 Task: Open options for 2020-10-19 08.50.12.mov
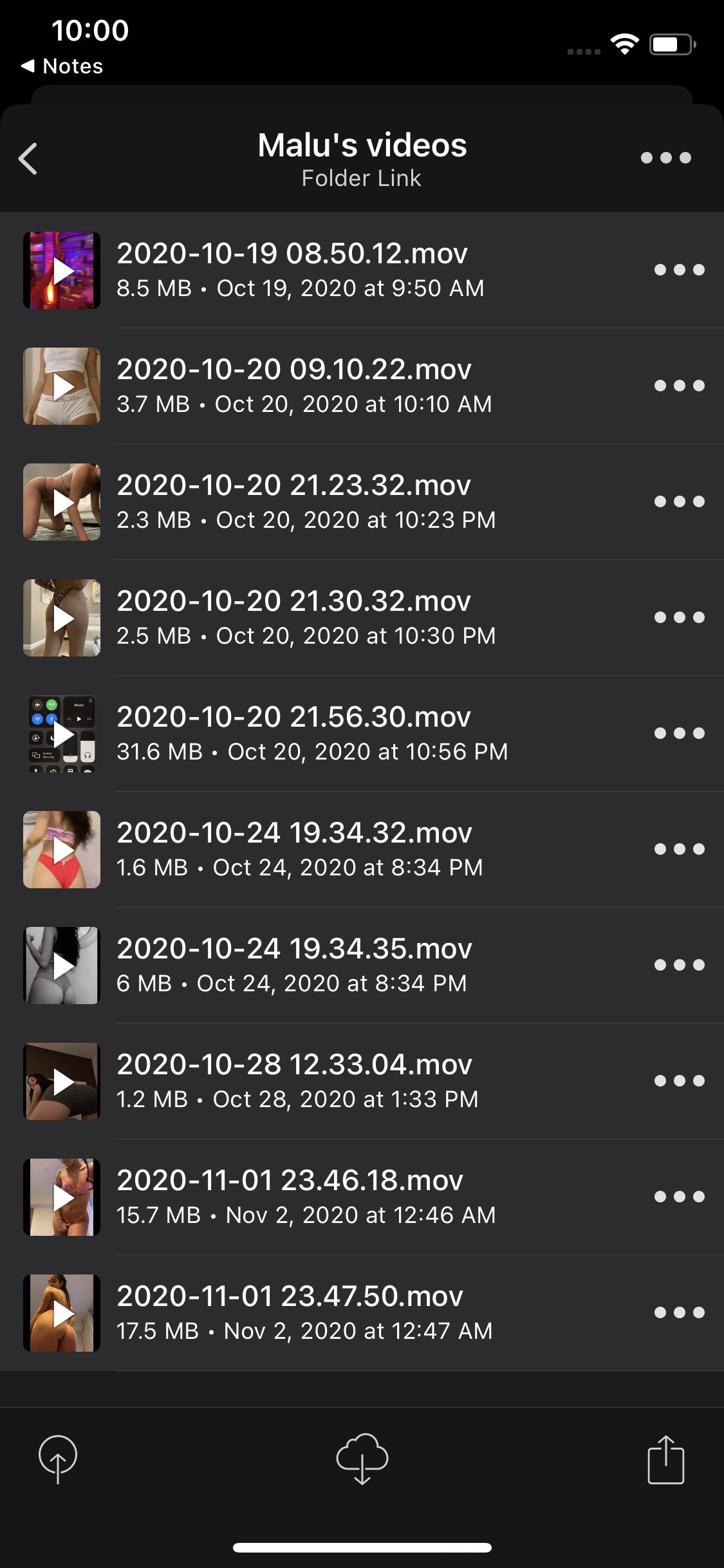click(679, 270)
